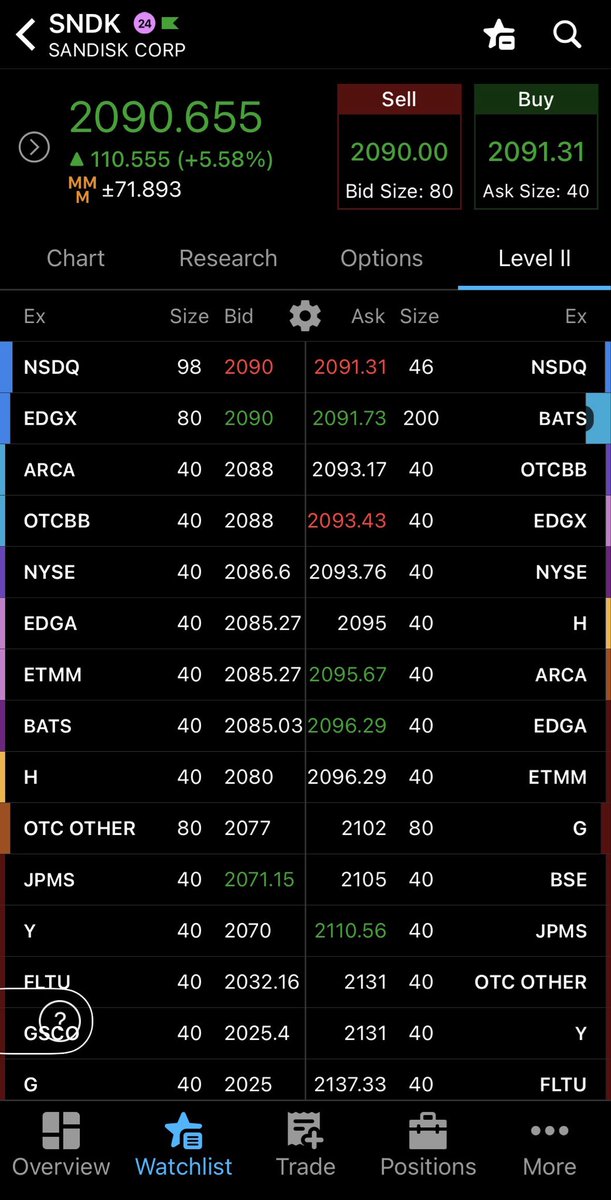View the Positions tab
This screenshot has height=1200, width=611.
pyautogui.click(x=428, y=1145)
